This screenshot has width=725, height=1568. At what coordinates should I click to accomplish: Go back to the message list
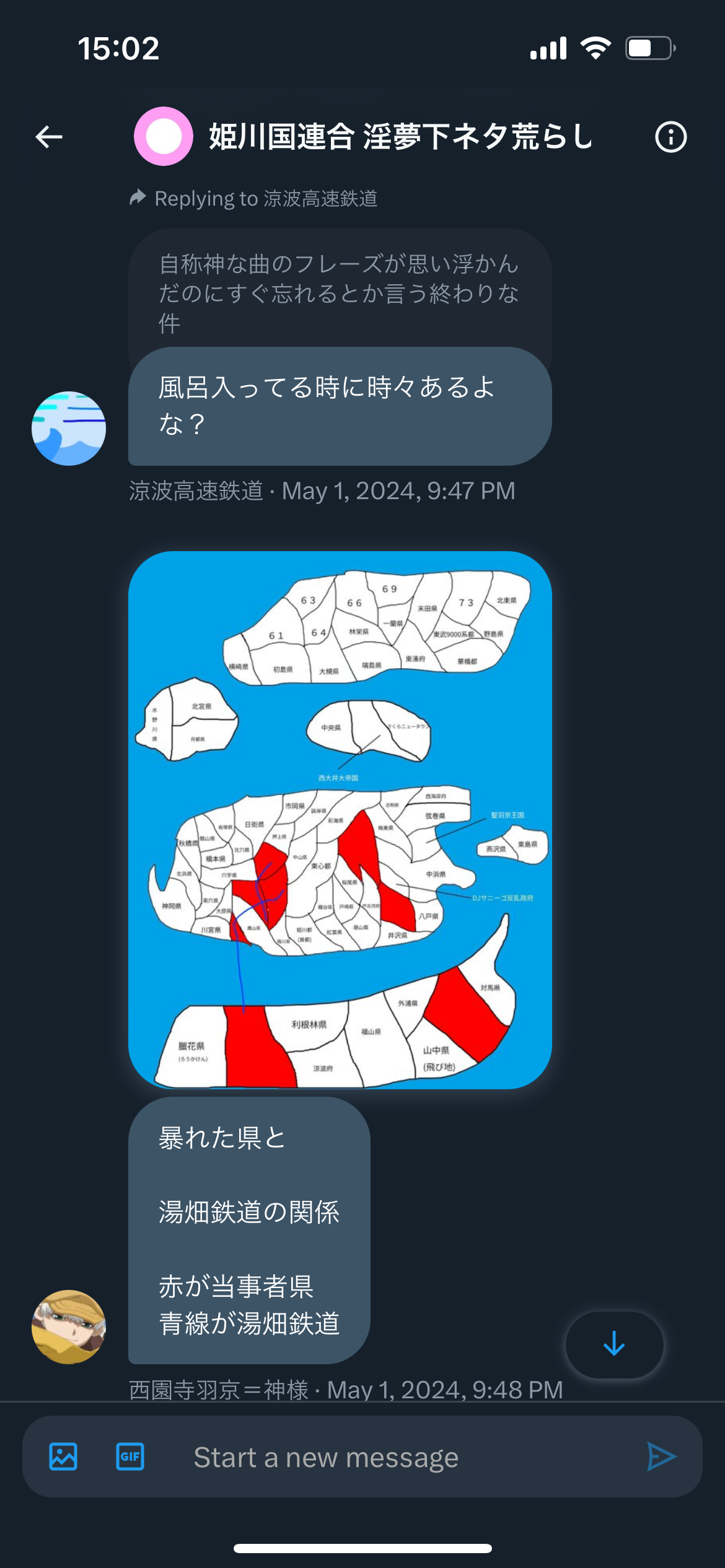coord(49,137)
